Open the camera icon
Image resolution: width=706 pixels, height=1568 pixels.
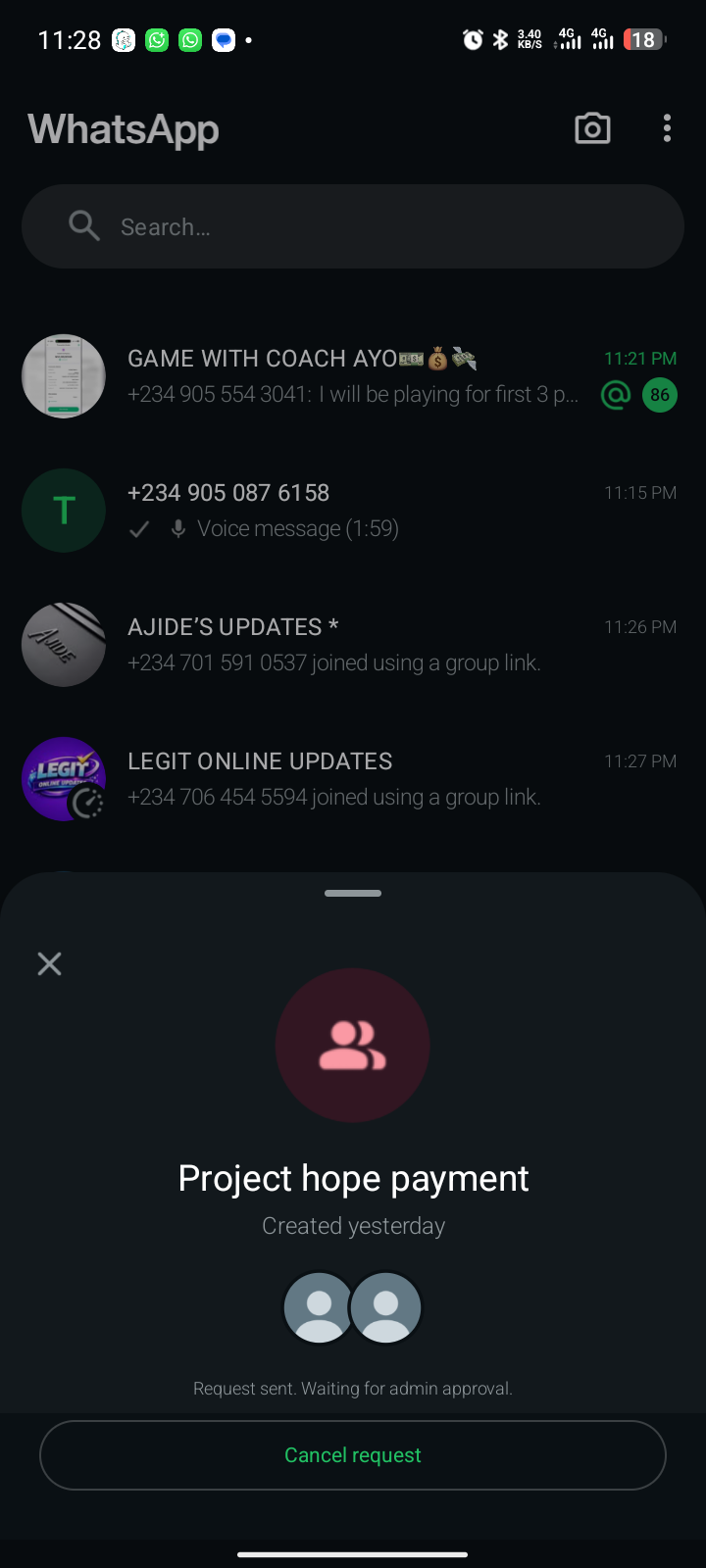(592, 128)
